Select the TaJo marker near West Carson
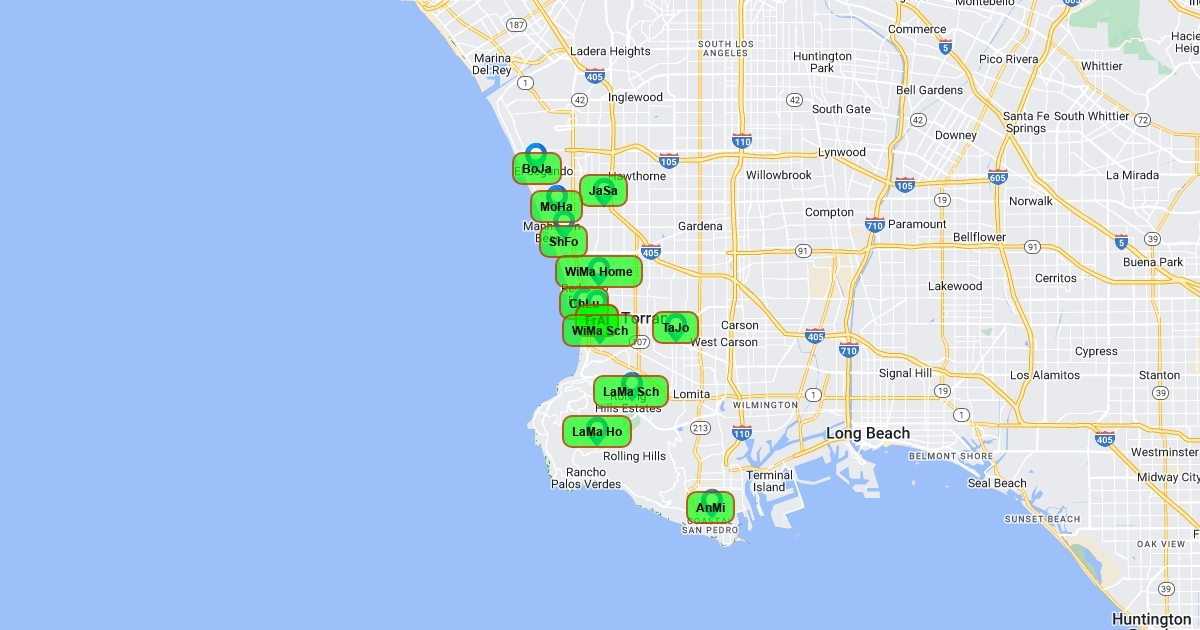Viewport: 1200px width, 630px height. (676, 327)
